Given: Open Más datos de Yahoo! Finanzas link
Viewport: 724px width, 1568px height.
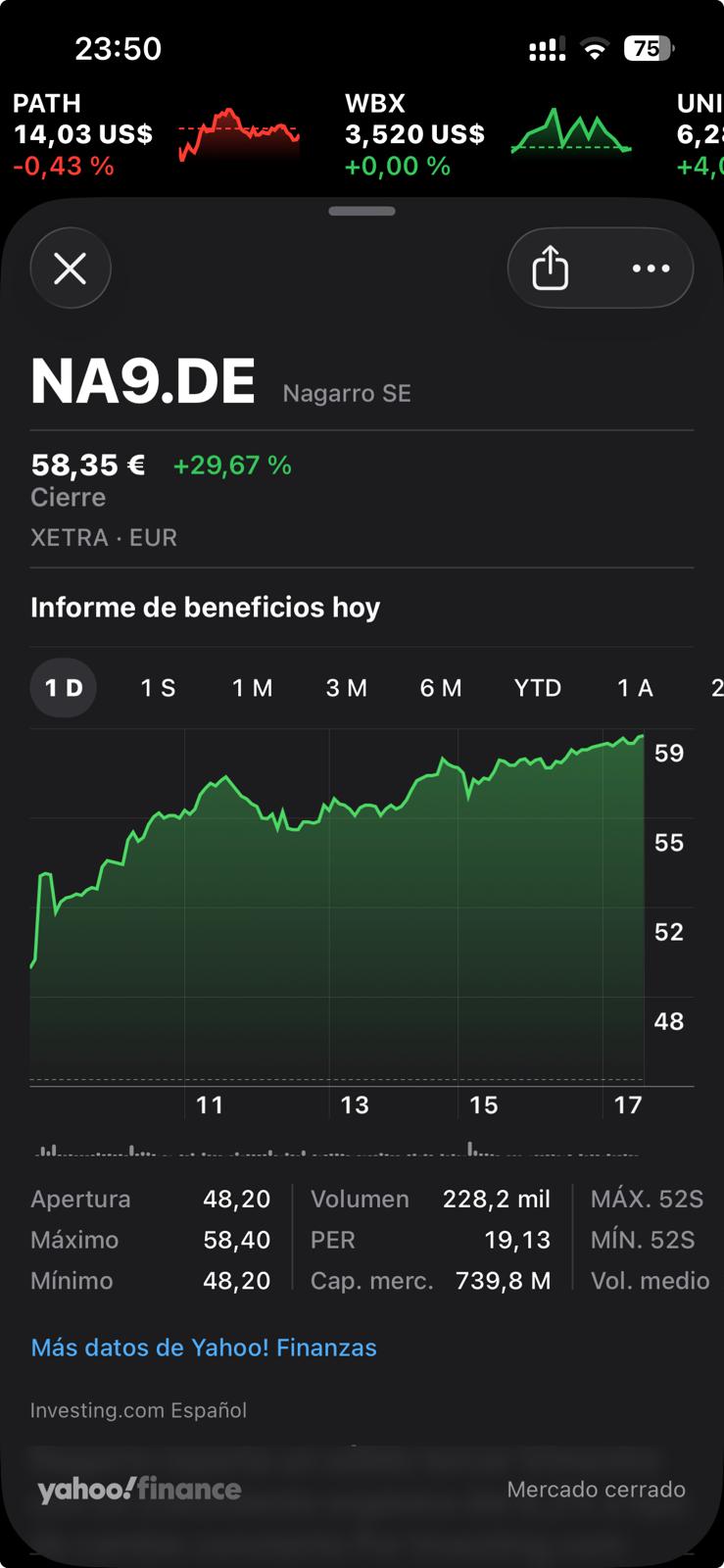Looking at the screenshot, I should 204,1347.
